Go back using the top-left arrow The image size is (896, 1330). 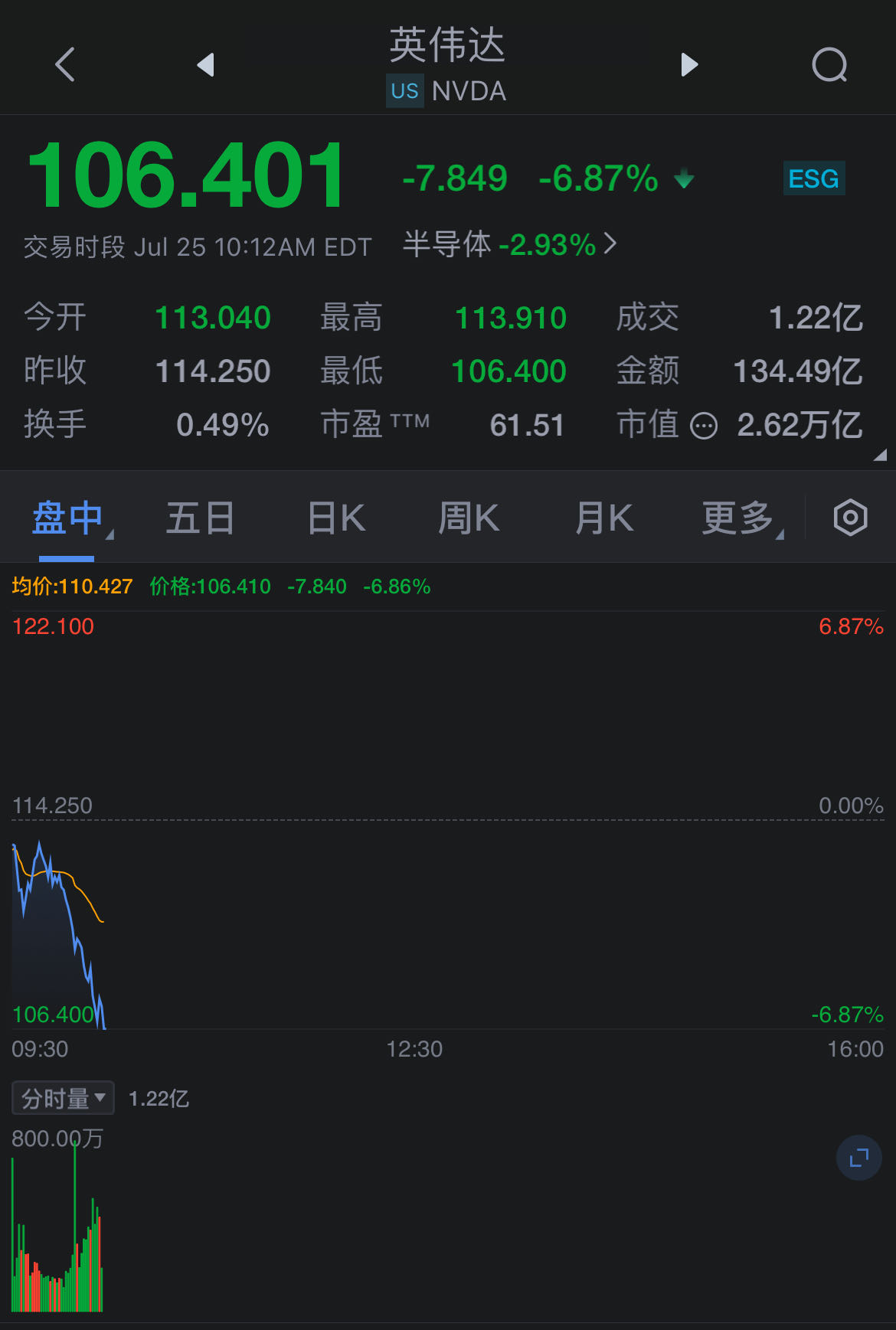pyautogui.click(x=65, y=64)
